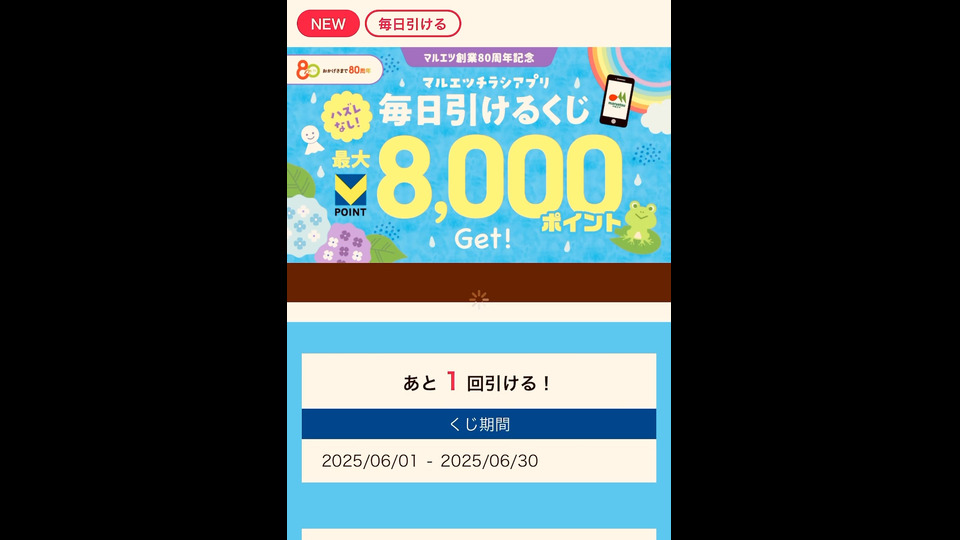The width and height of the screenshot is (960, 540).
Task: Open the 毎日引けるくじ 8,000 point banner
Action: click(478, 156)
